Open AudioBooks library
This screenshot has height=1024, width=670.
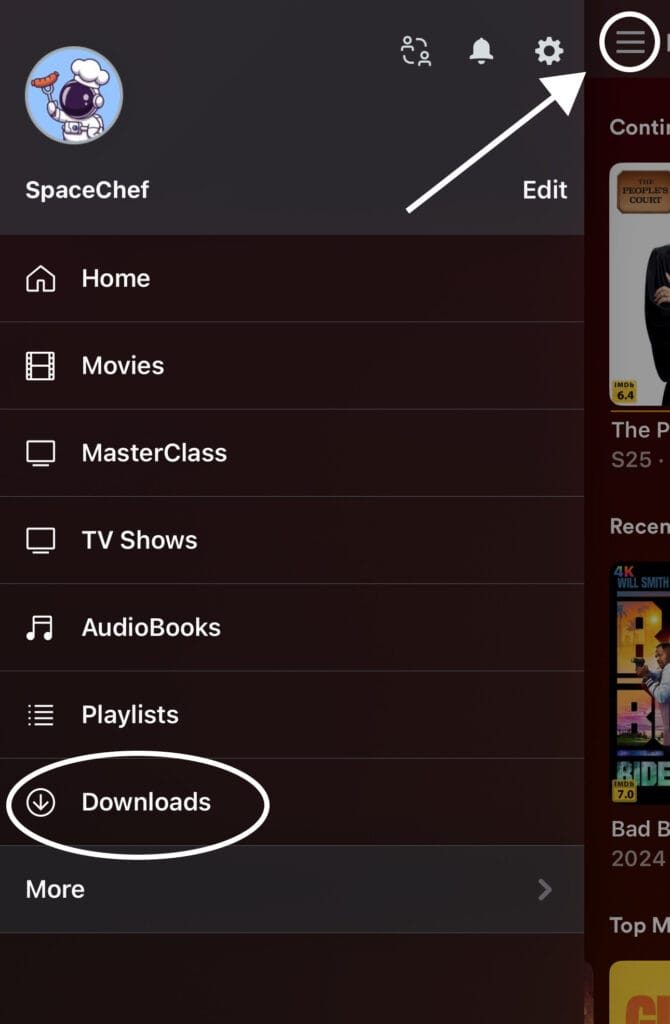coord(151,627)
